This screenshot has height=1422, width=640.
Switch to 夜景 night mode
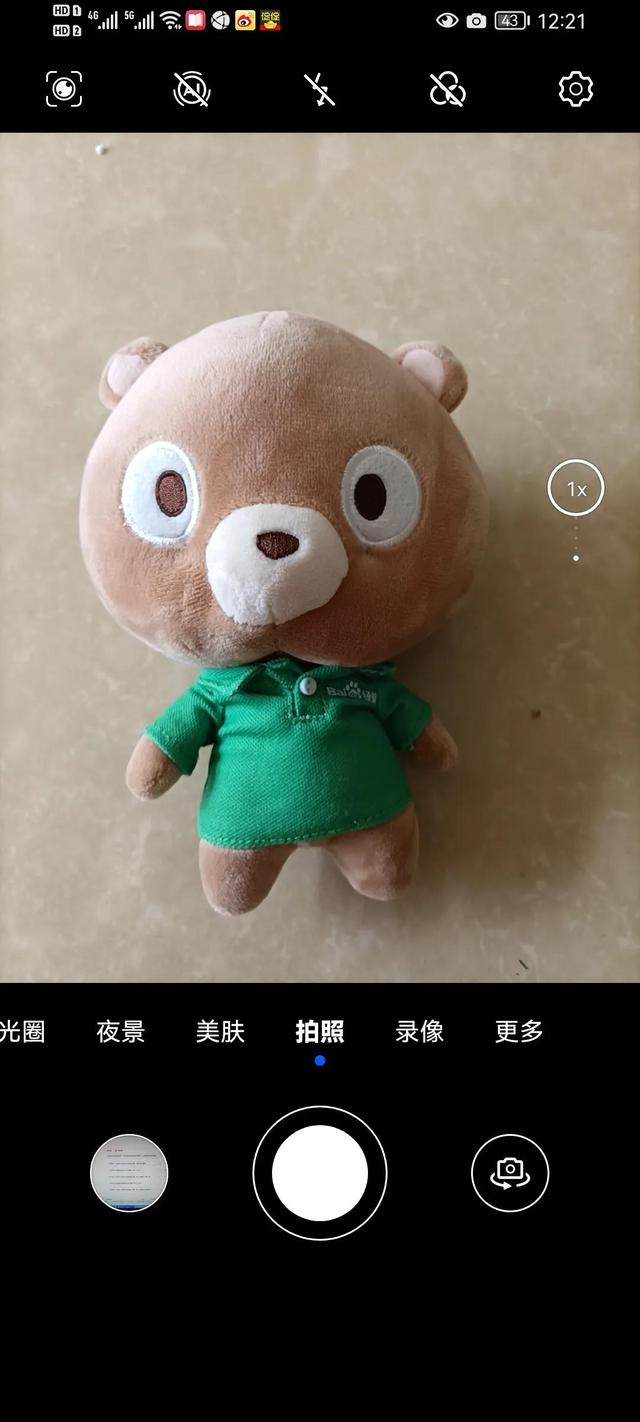(121, 1031)
